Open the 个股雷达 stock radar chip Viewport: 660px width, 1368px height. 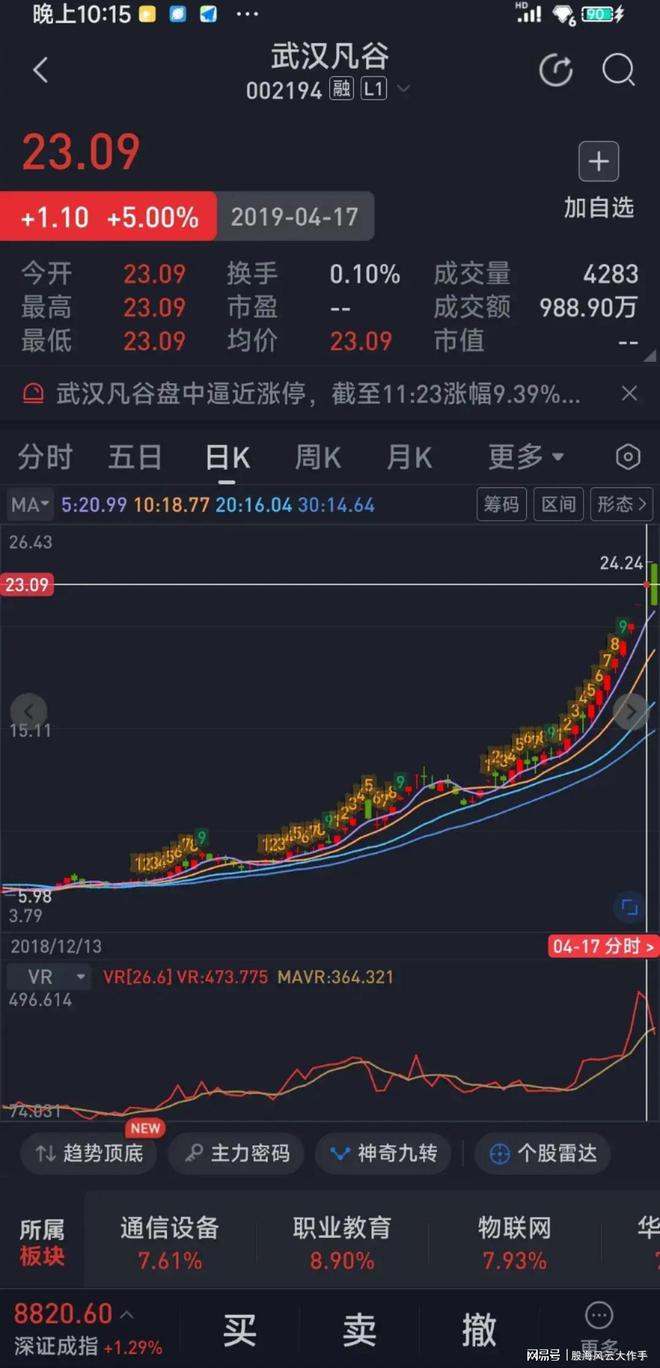tap(543, 1153)
